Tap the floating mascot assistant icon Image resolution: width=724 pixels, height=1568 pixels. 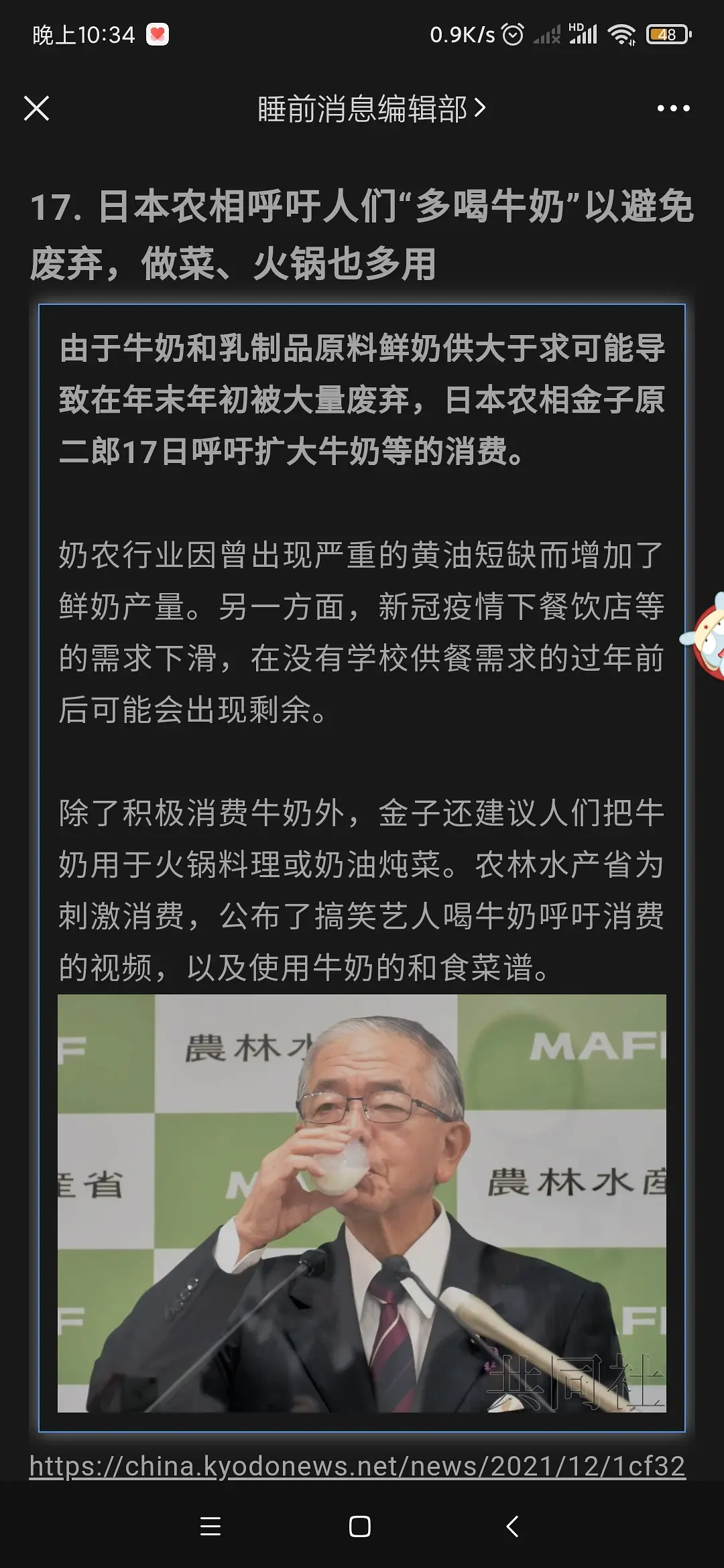point(707,637)
